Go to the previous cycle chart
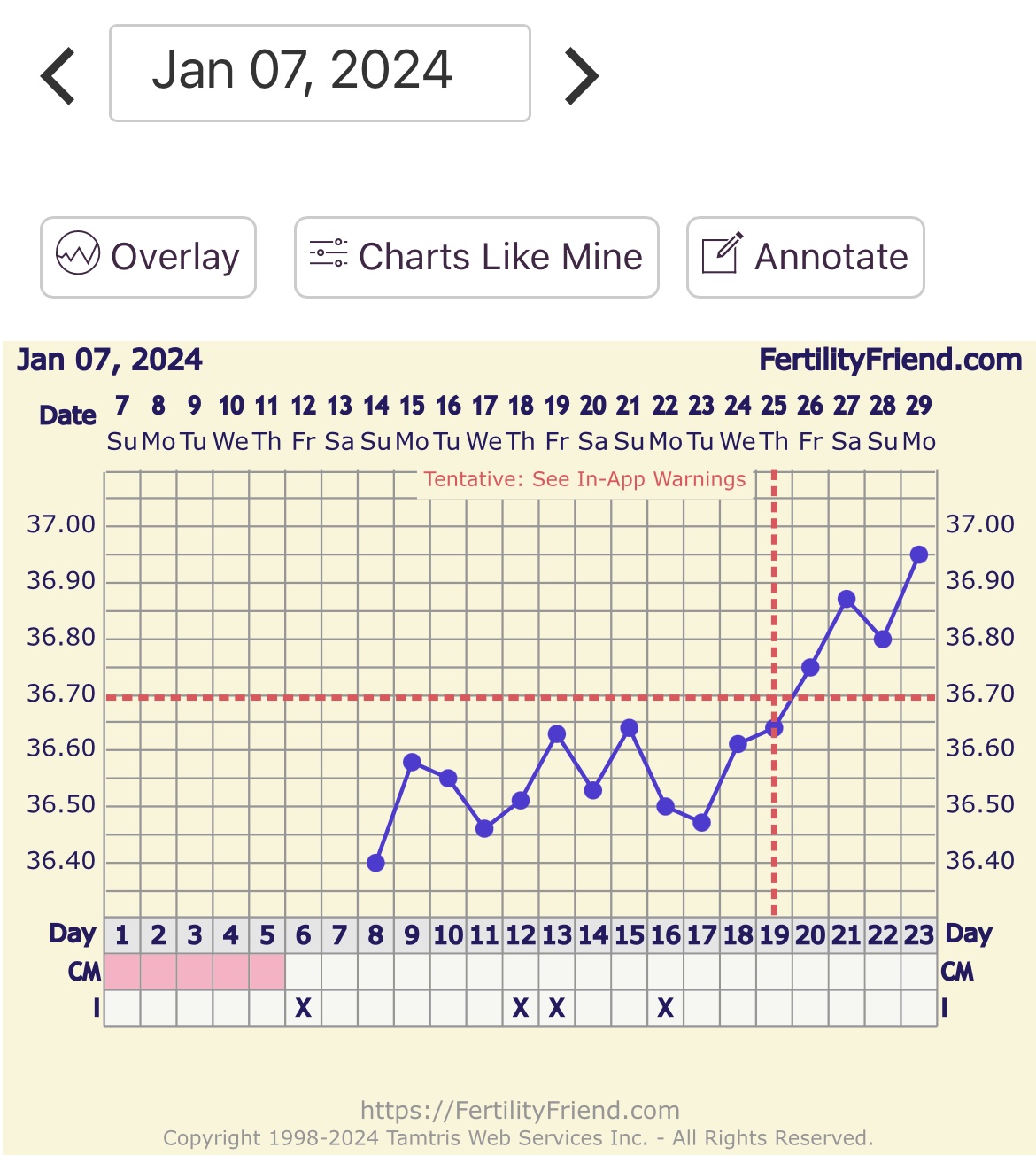The image size is (1036, 1171). tap(58, 76)
